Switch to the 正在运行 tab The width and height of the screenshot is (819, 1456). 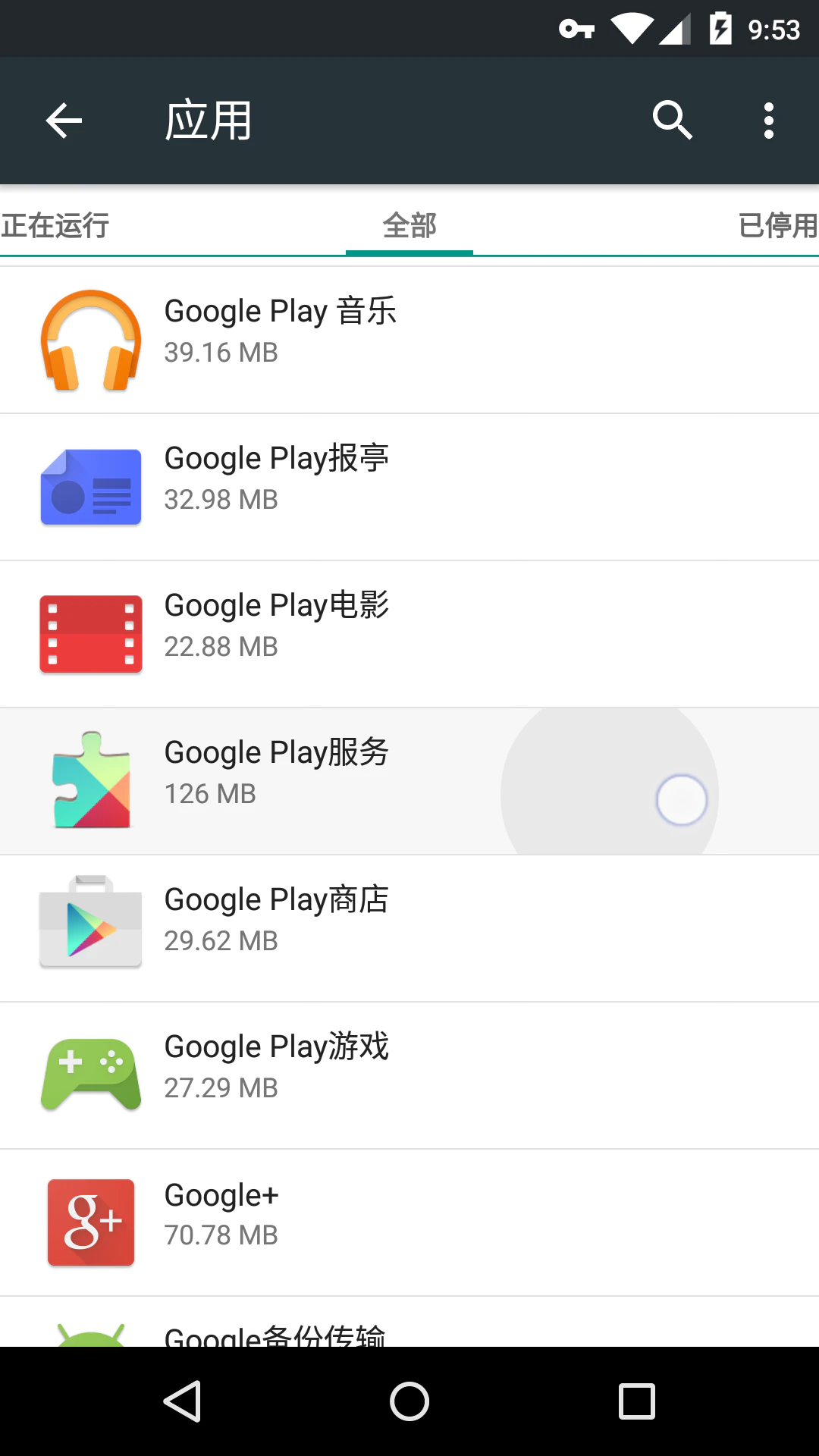[55, 225]
